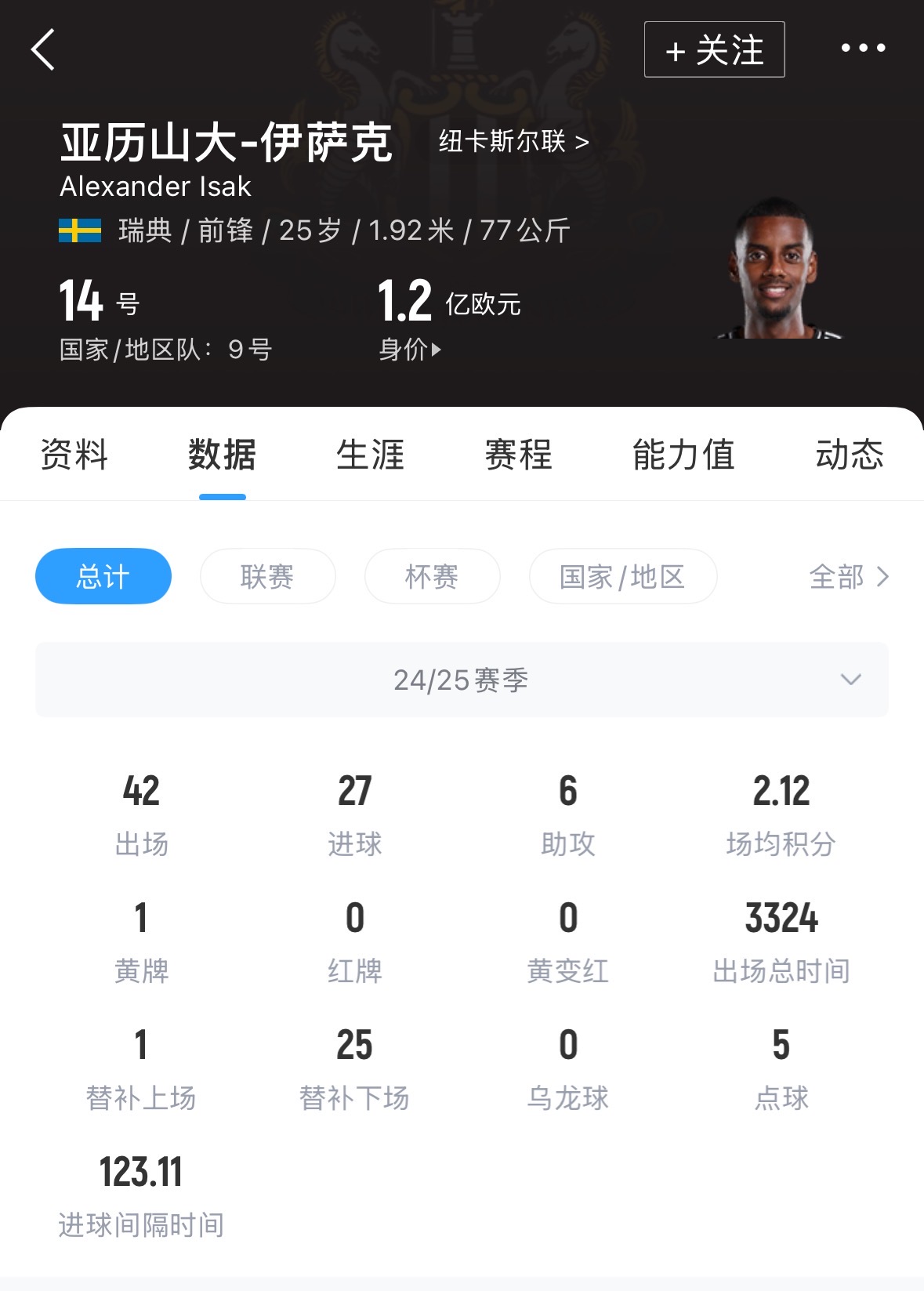Open 全部 to see all competitions
This screenshot has width=924, height=1291.
click(x=849, y=577)
